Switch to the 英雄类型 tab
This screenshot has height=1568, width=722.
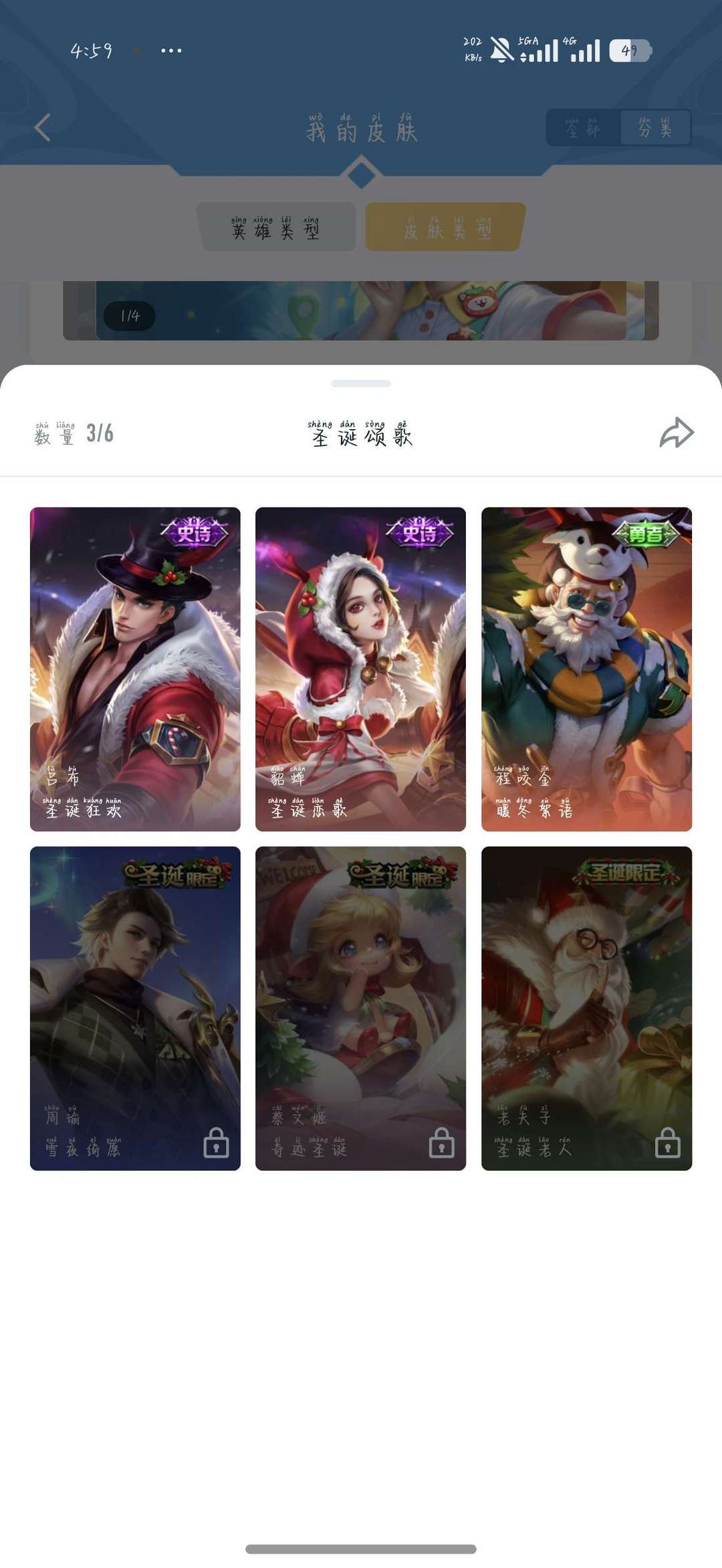(276, 227)
